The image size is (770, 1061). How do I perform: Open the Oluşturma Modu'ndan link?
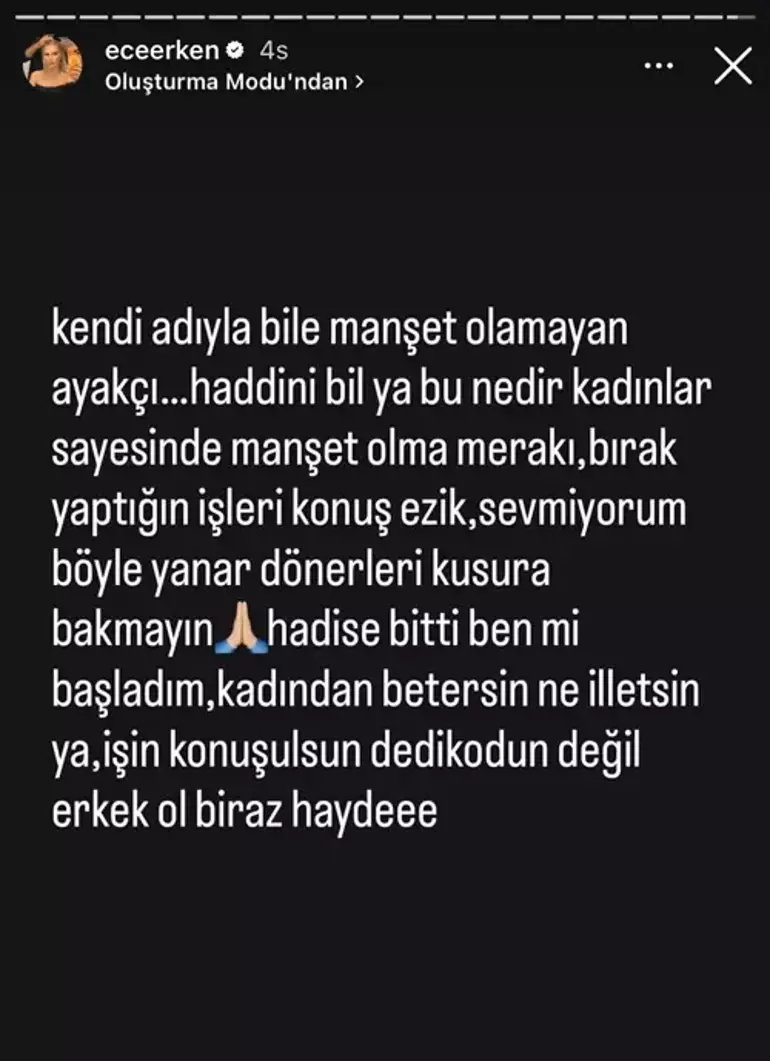232,82
